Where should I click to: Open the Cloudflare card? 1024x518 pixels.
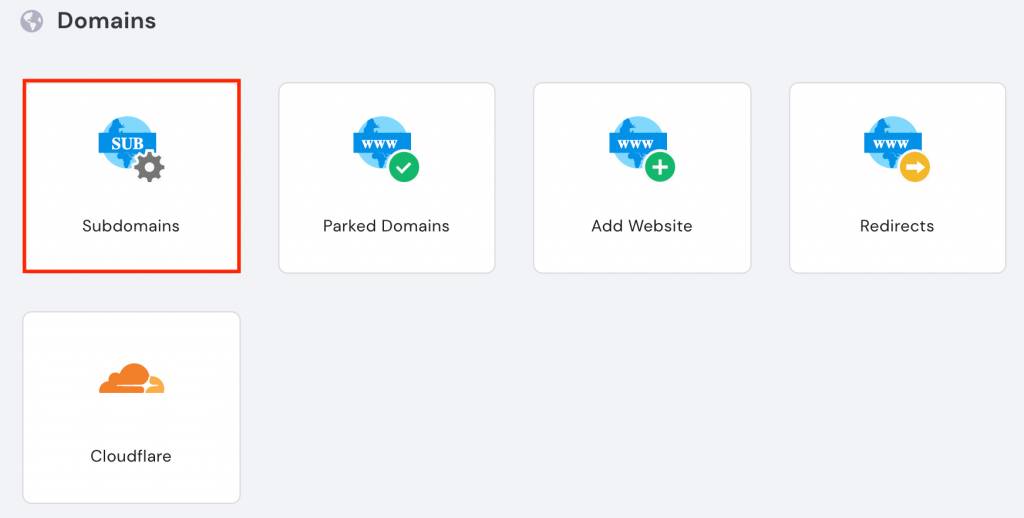click(131, 407)
